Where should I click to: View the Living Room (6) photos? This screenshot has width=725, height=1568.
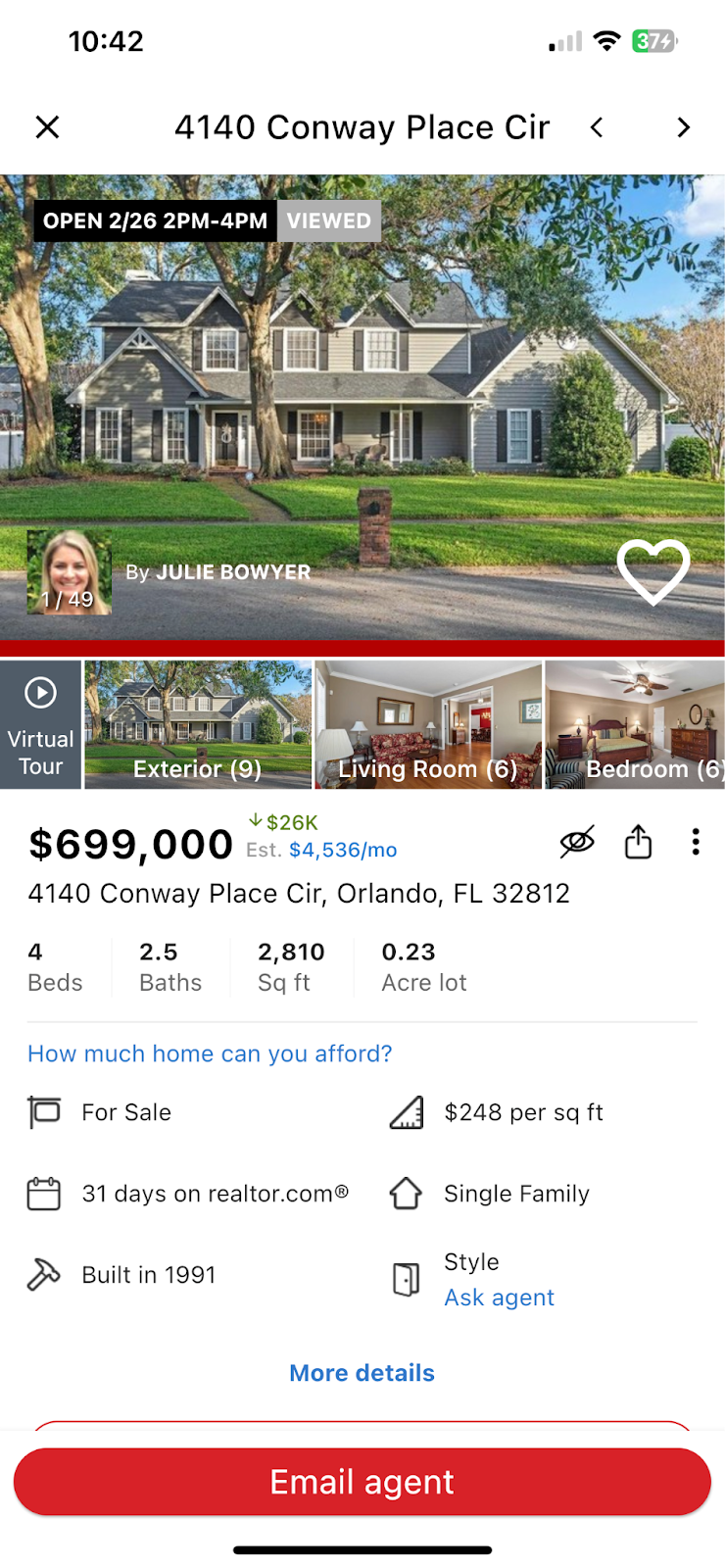[x=428, y=725]
